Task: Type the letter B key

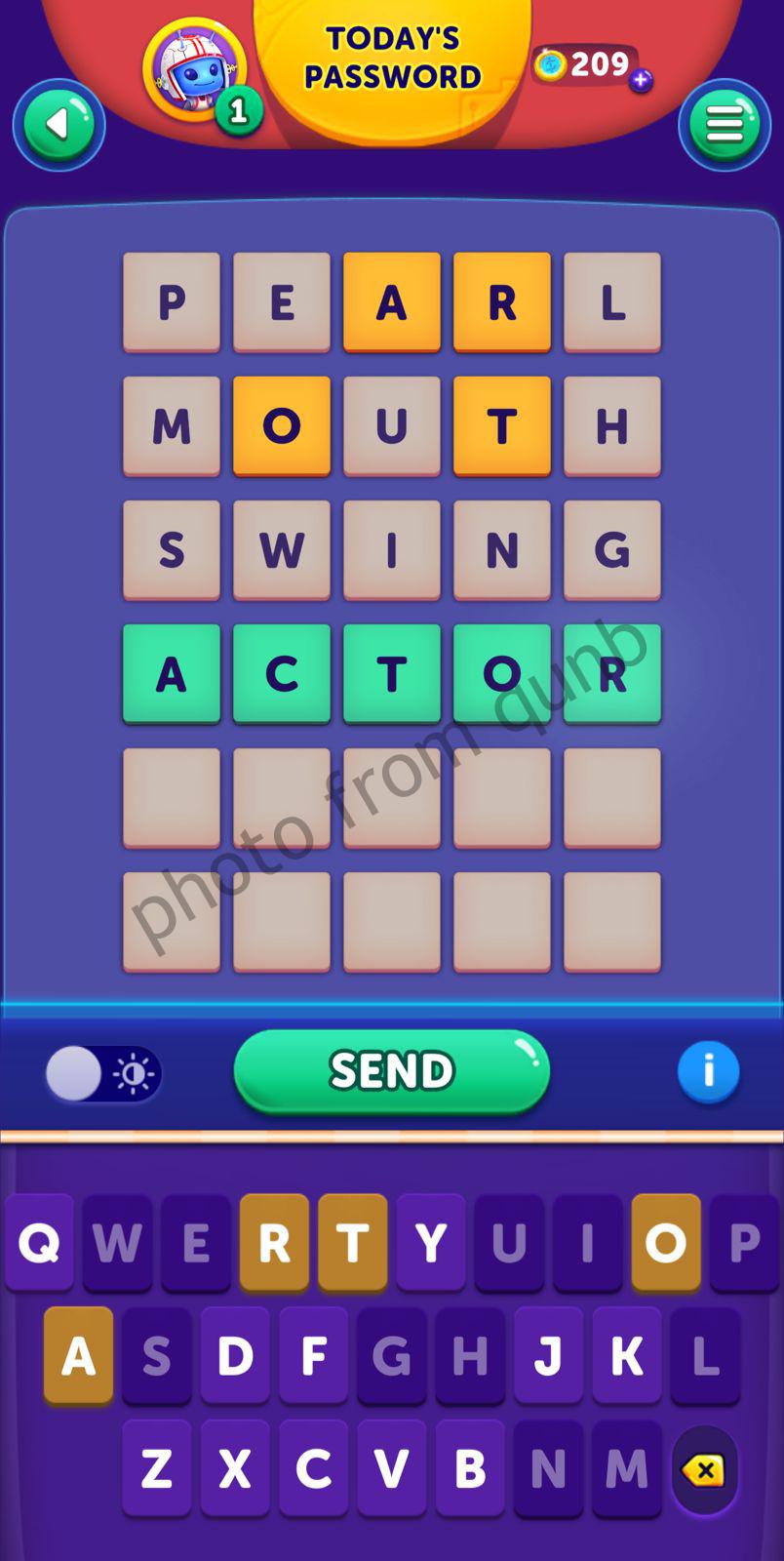Action: 470,1468
